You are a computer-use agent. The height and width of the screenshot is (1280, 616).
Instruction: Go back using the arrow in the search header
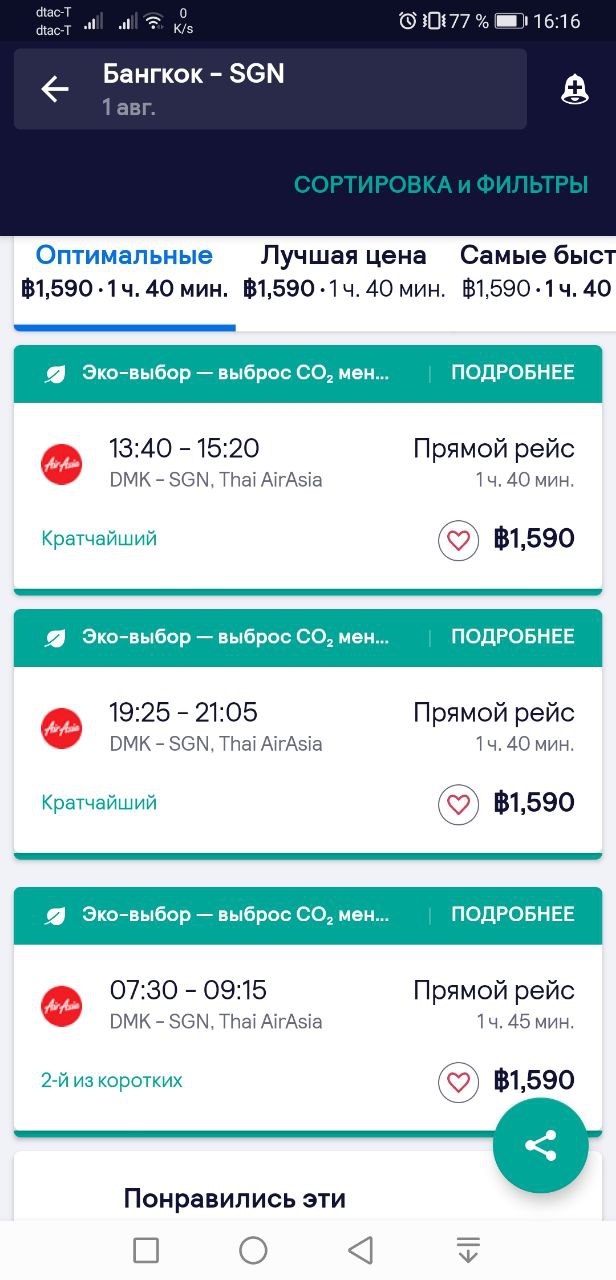pos(54,89)
